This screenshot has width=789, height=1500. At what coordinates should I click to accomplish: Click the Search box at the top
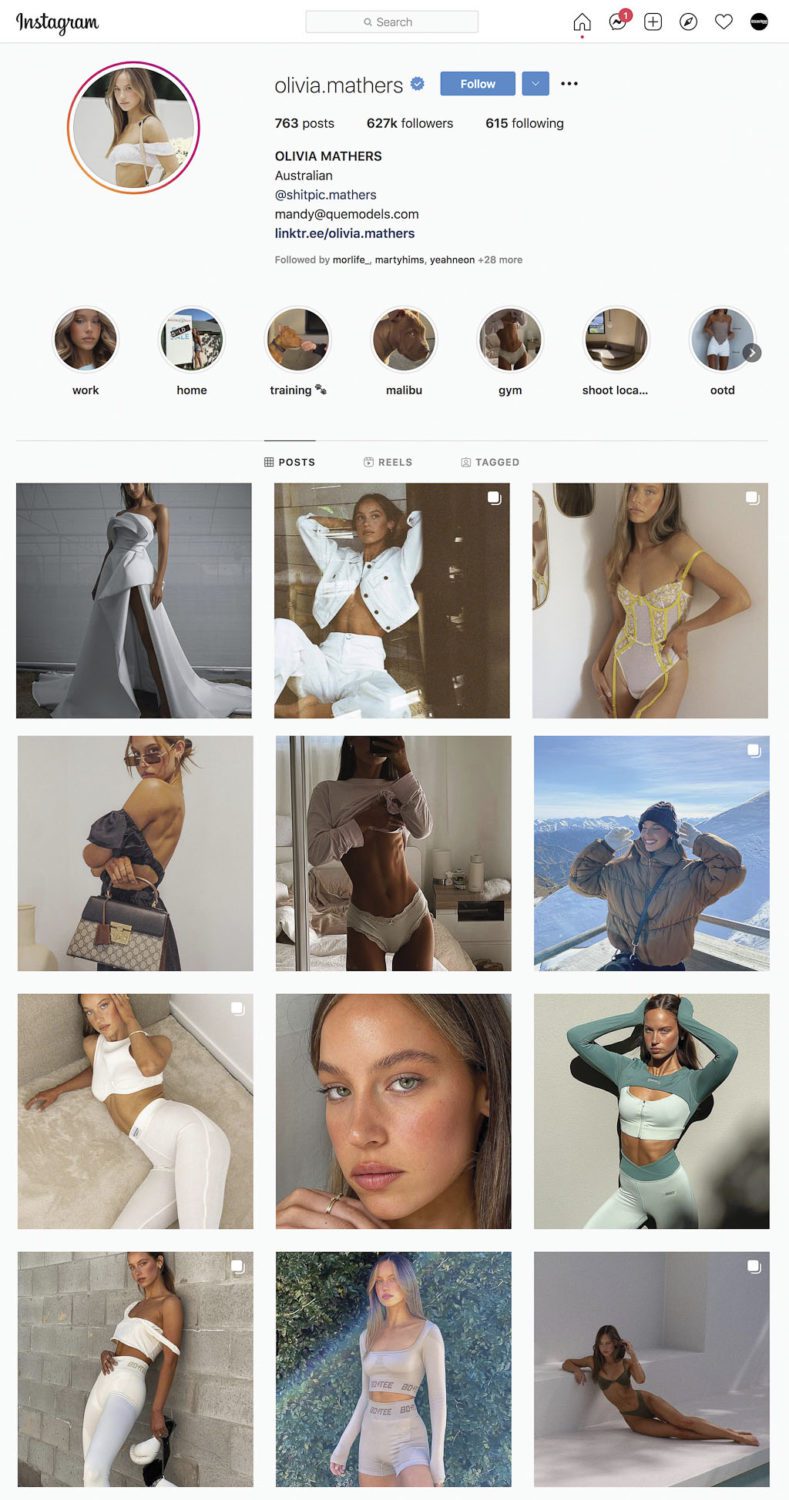pyautogui.click(x=391, y=22)
